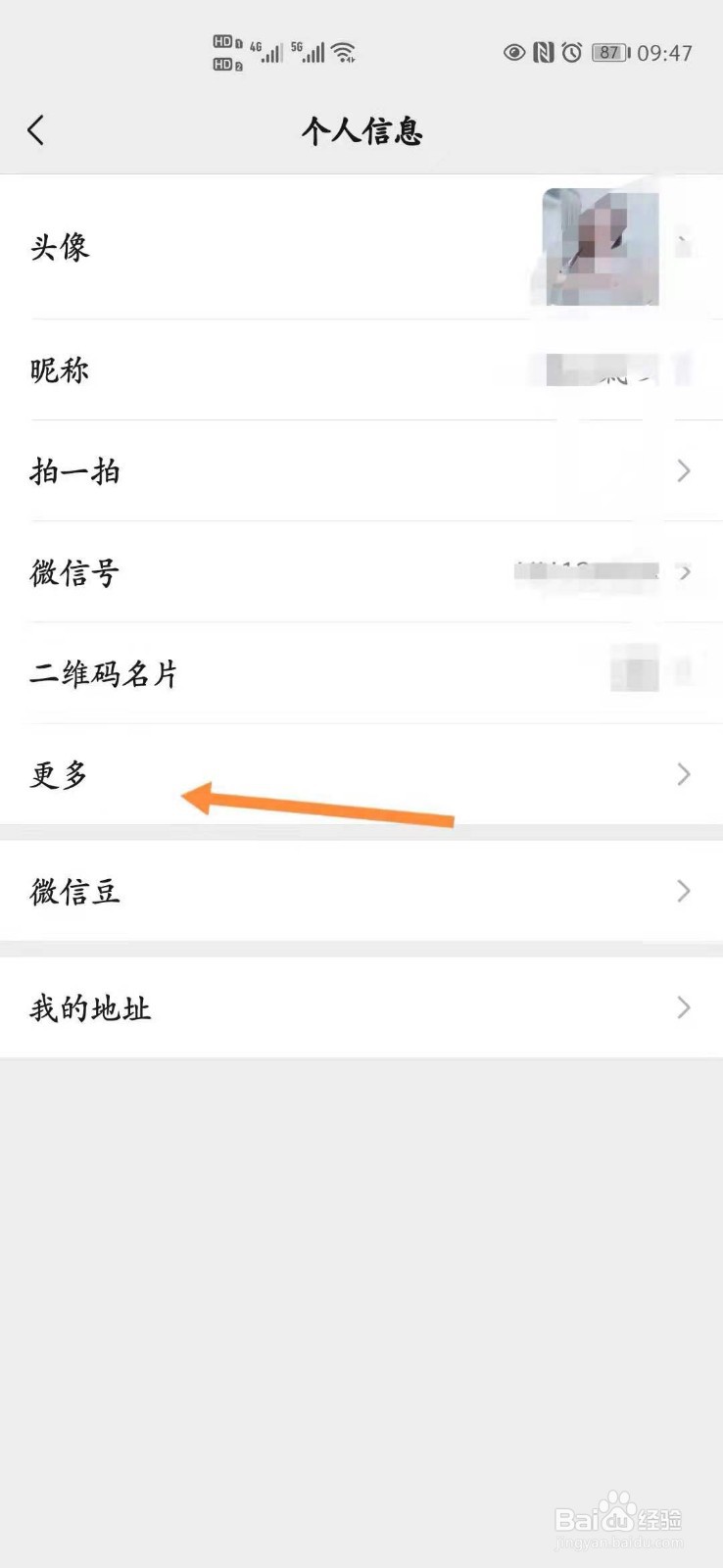
Task: Select the 个人信息 title
Action: tap(361, 130)
